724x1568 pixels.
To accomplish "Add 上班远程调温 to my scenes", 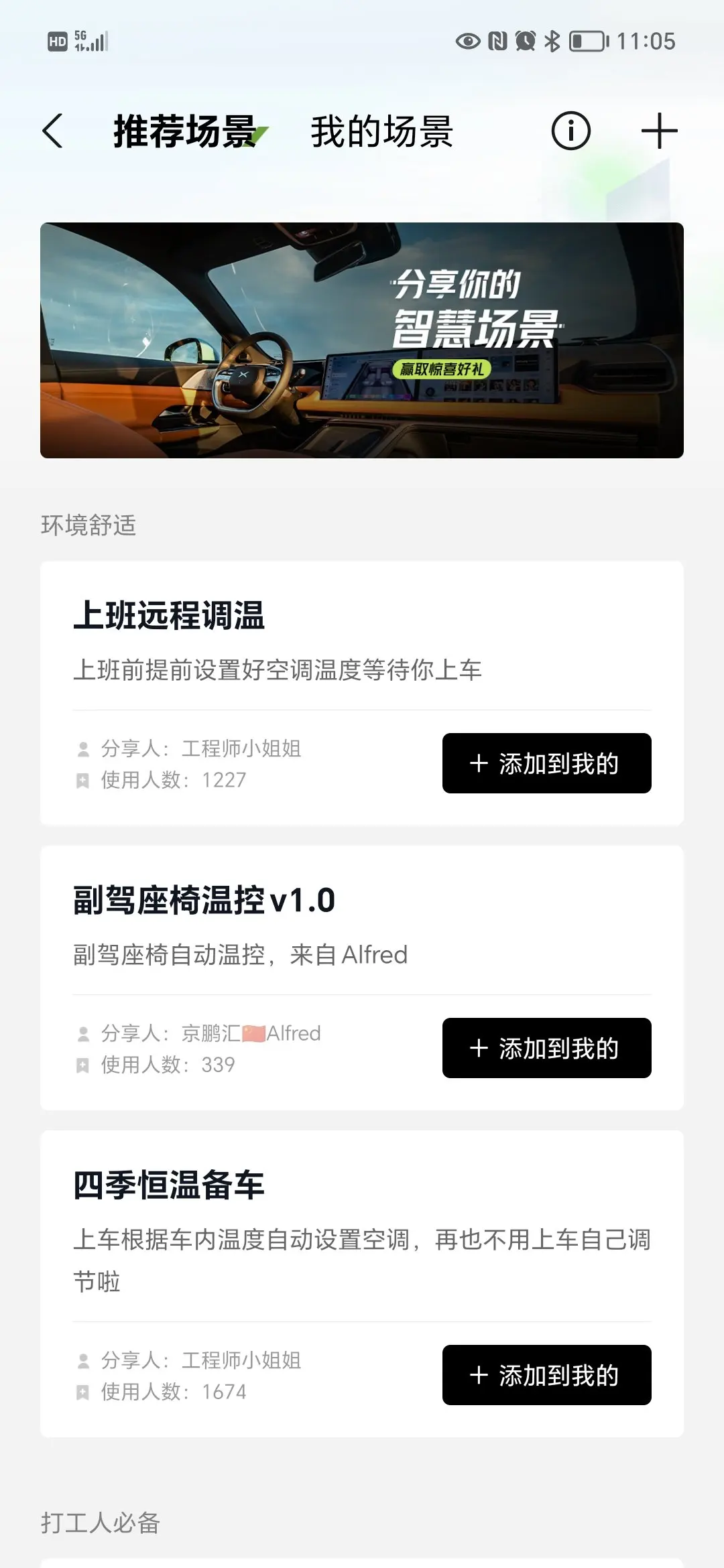I will [x=546, y=763].
